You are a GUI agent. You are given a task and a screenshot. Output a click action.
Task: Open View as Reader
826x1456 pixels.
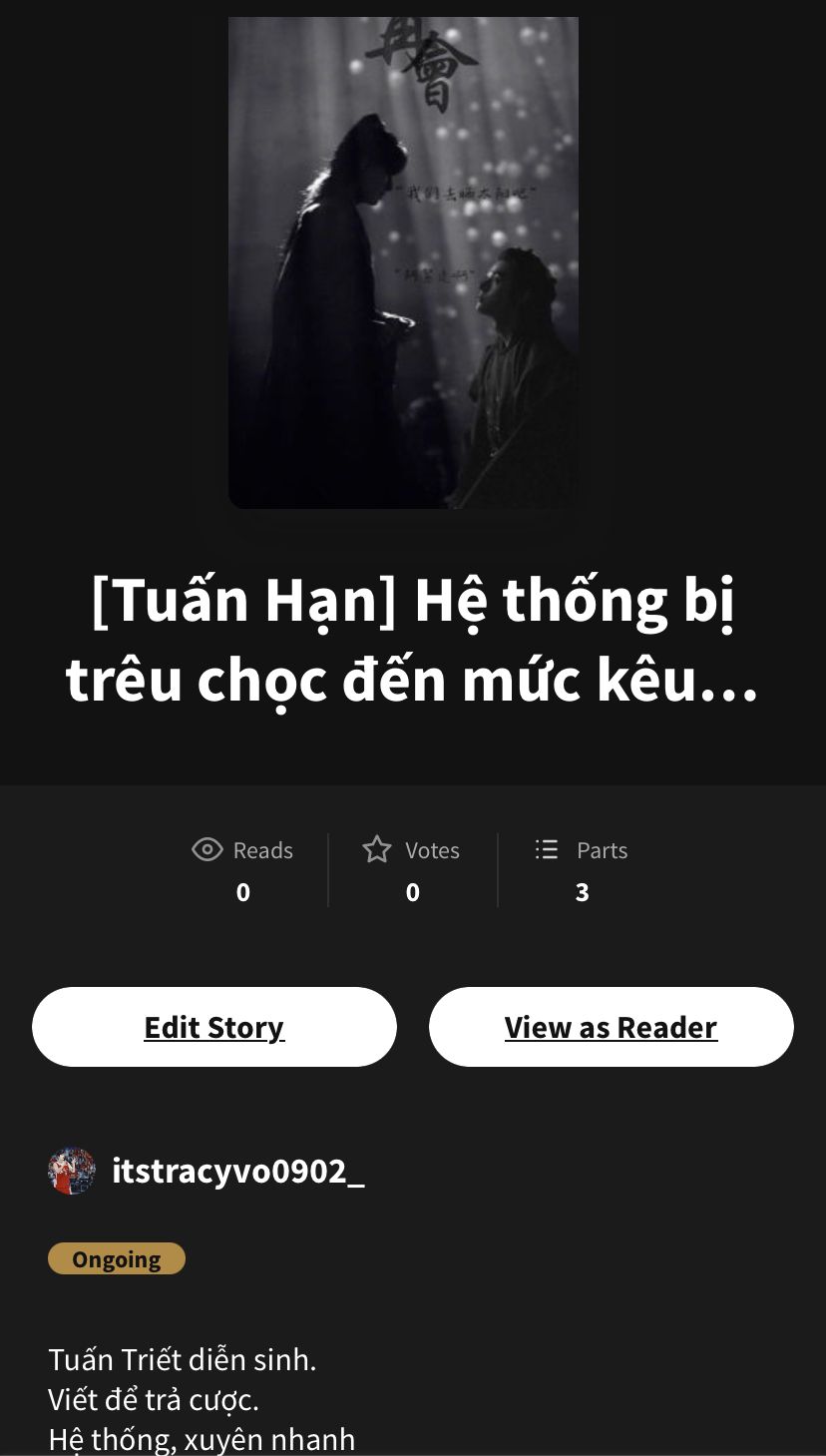point(611,1027)
